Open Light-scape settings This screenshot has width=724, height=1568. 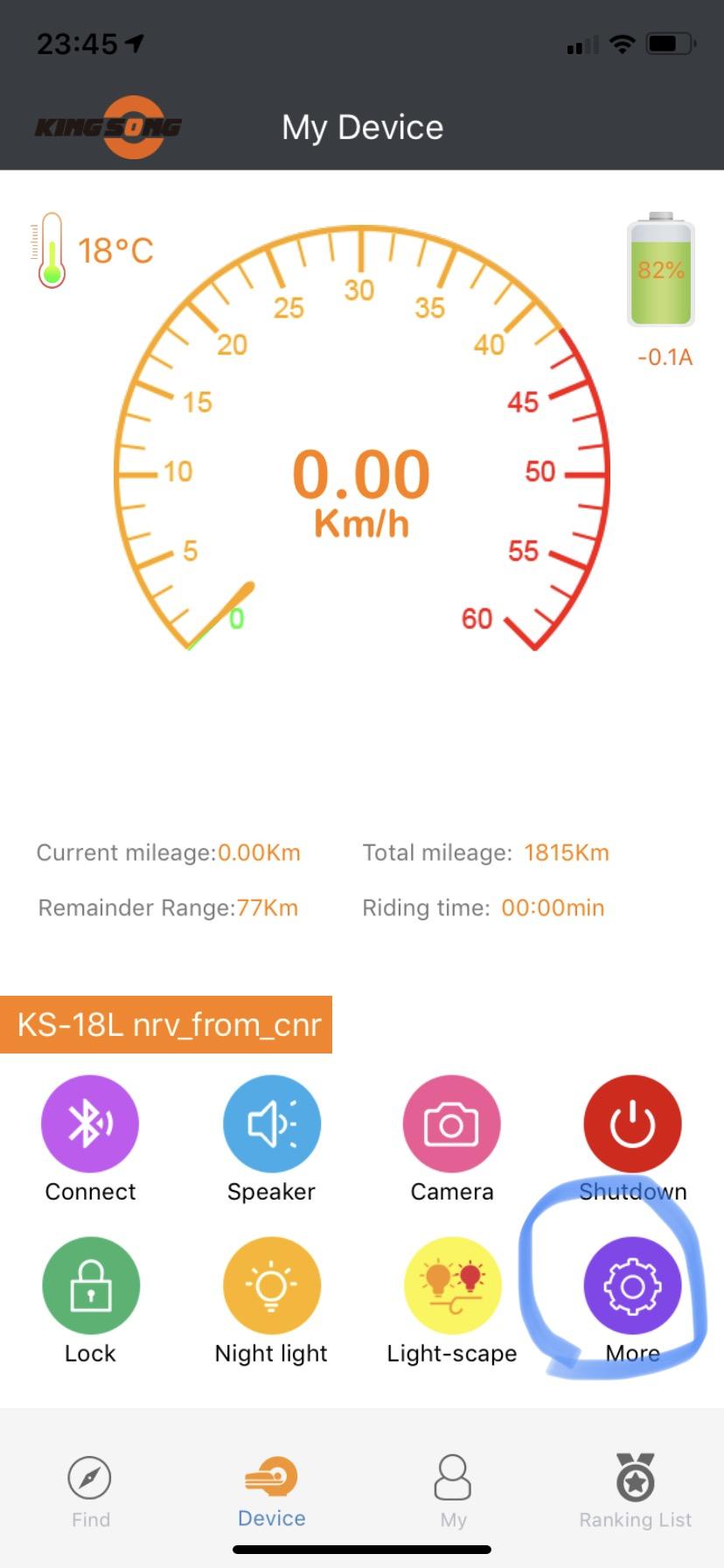point(452,1286)
